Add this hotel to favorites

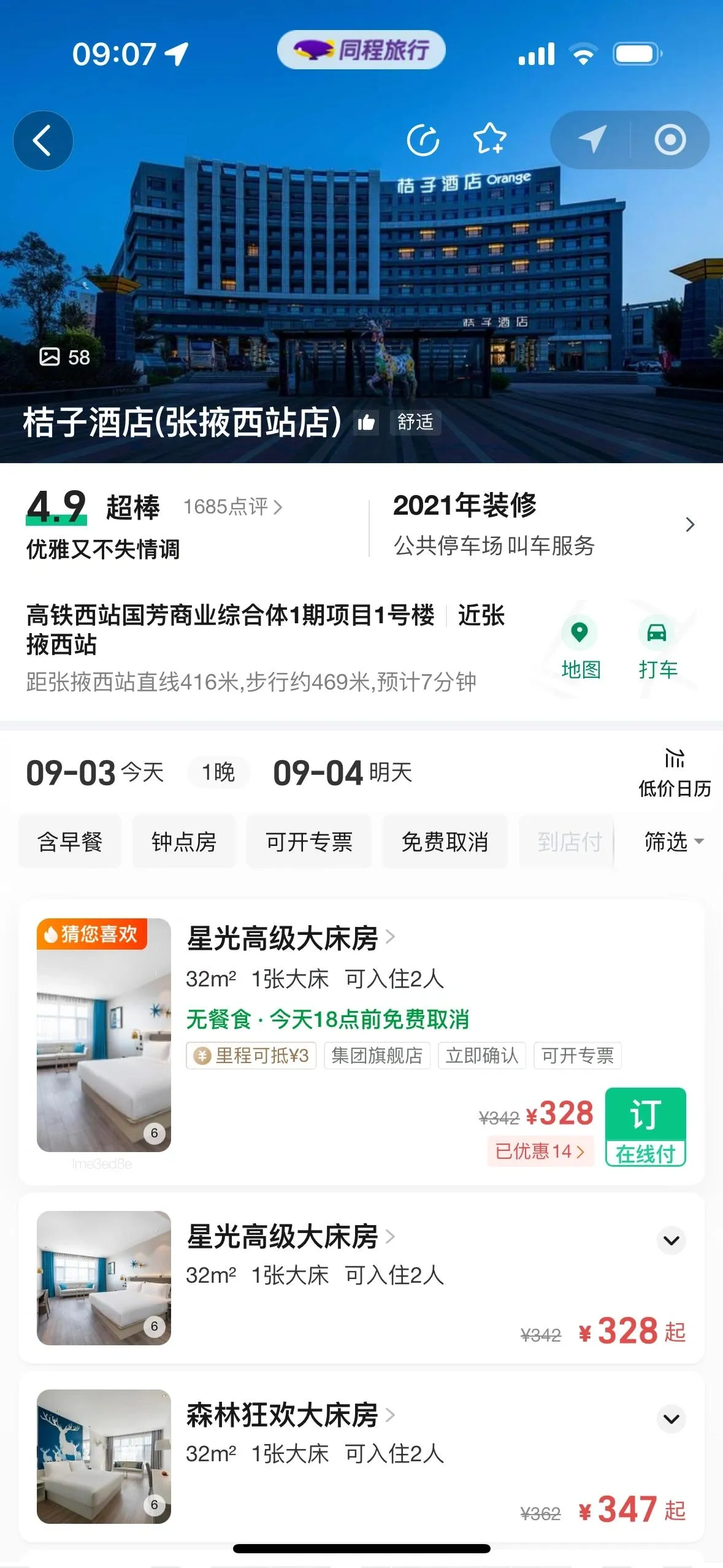point(489,139)
